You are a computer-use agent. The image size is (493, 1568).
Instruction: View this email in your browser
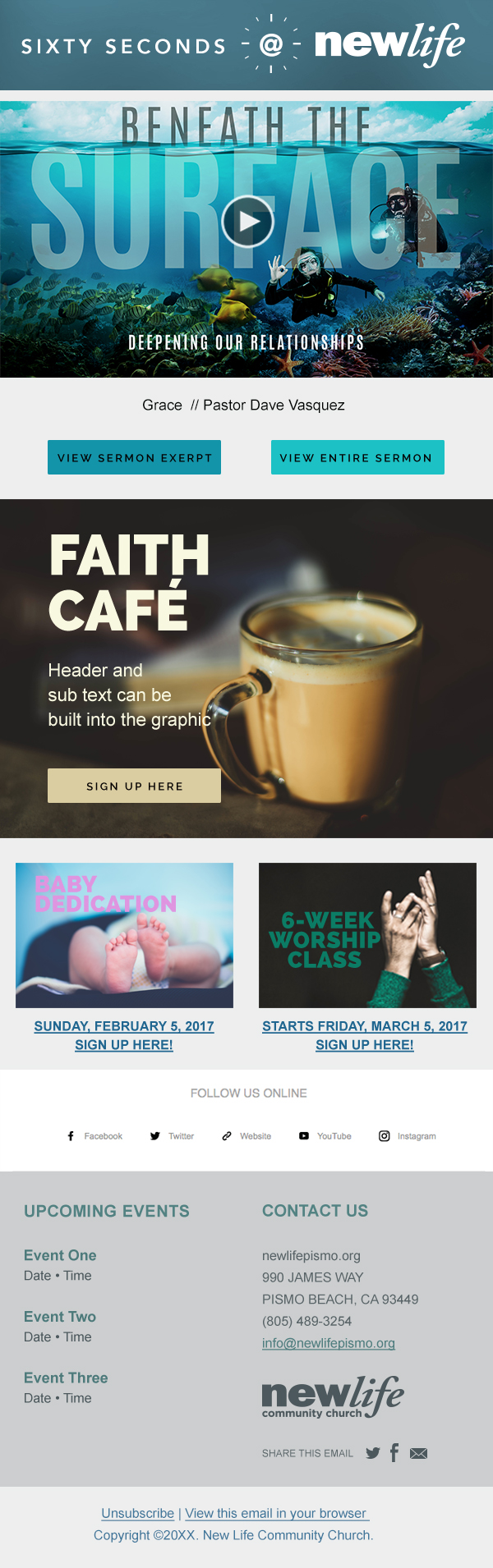pos(276,1513)
